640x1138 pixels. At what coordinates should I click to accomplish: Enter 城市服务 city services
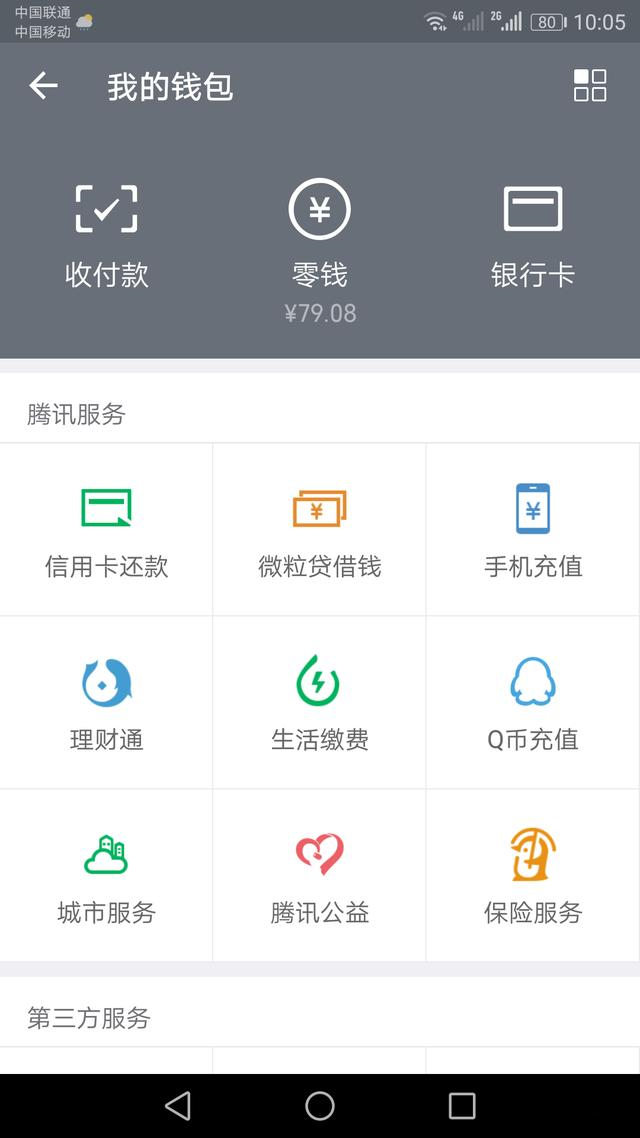[107, 876]
